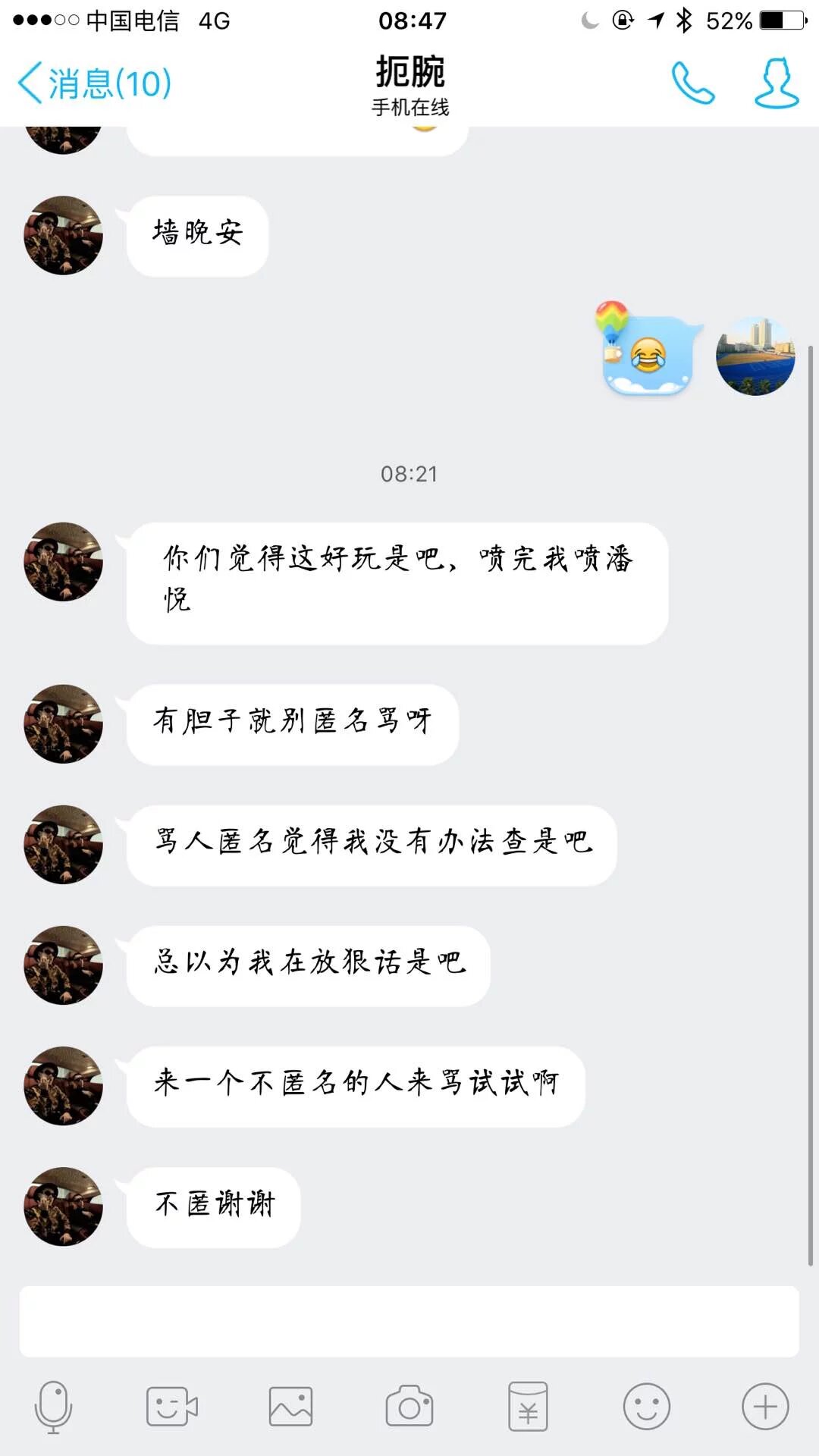Tap my own avatar beside the emoji message
Image resolution: width=819 pixels, height=1456 pixels.
(755, 356)
